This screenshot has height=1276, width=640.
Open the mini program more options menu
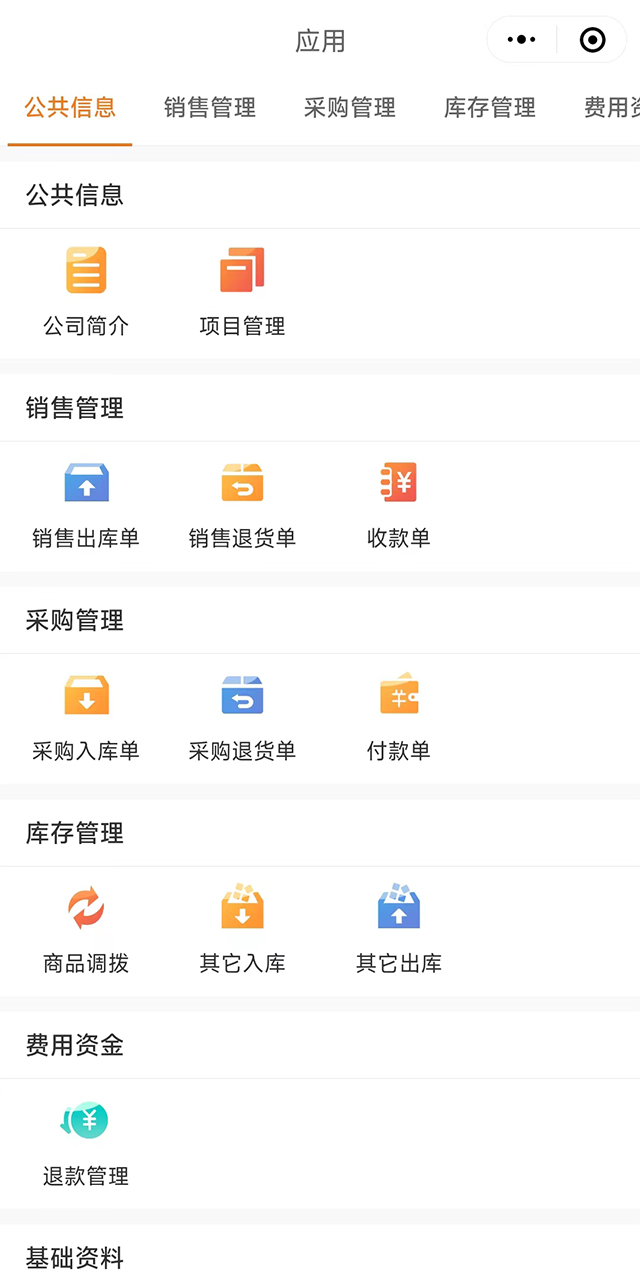pos(522,40)
